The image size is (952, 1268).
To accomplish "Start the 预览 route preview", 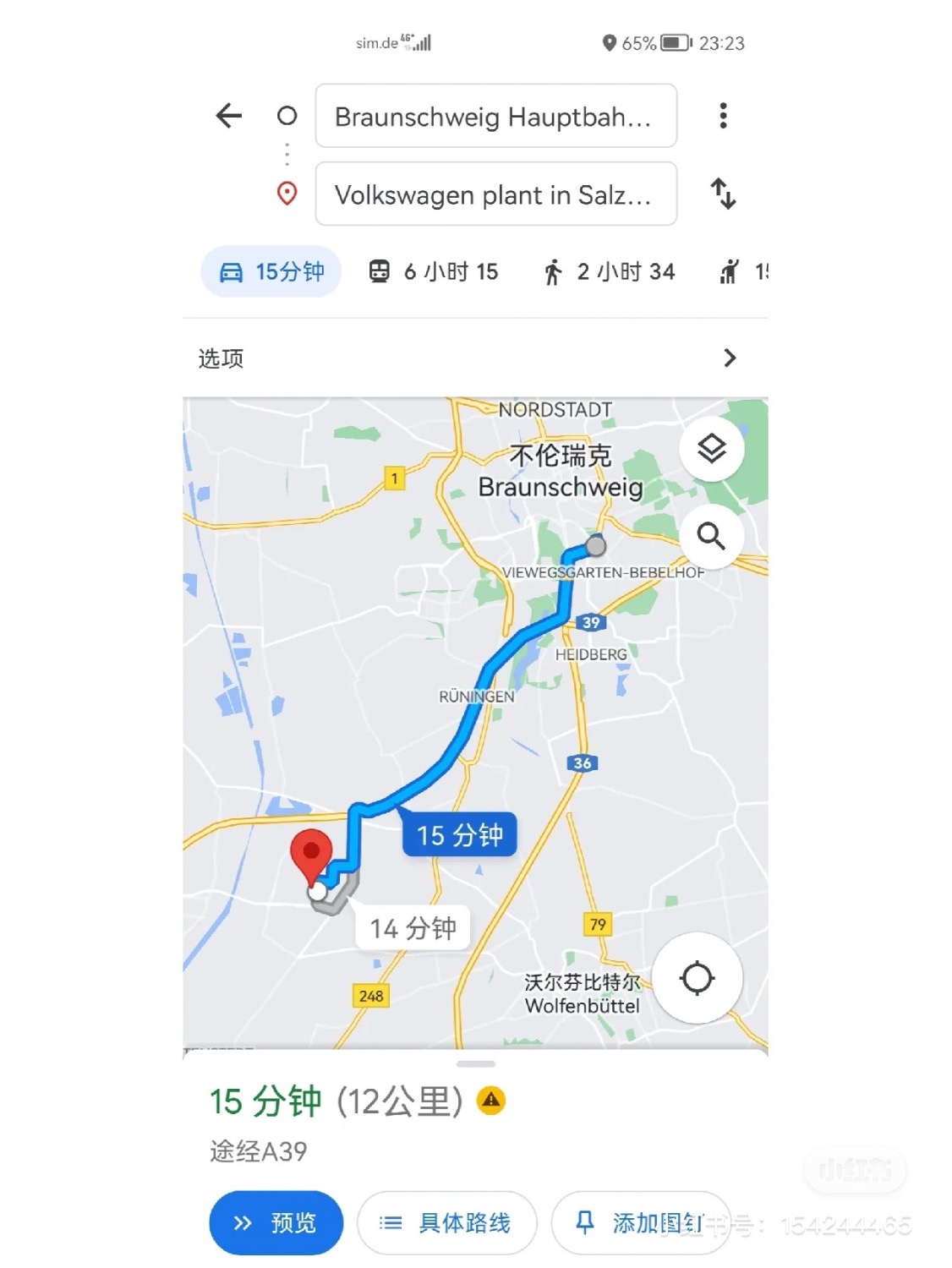I will coord(276,1222).
